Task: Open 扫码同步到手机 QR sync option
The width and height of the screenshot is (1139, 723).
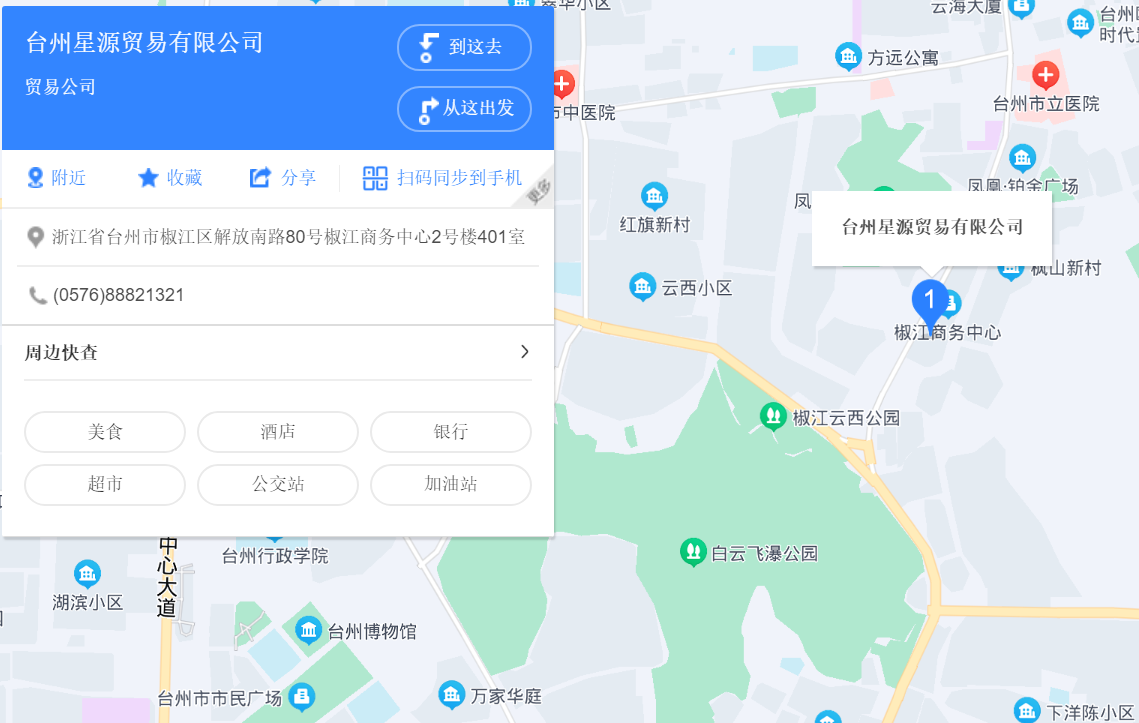Action: (x=442, y=178)
